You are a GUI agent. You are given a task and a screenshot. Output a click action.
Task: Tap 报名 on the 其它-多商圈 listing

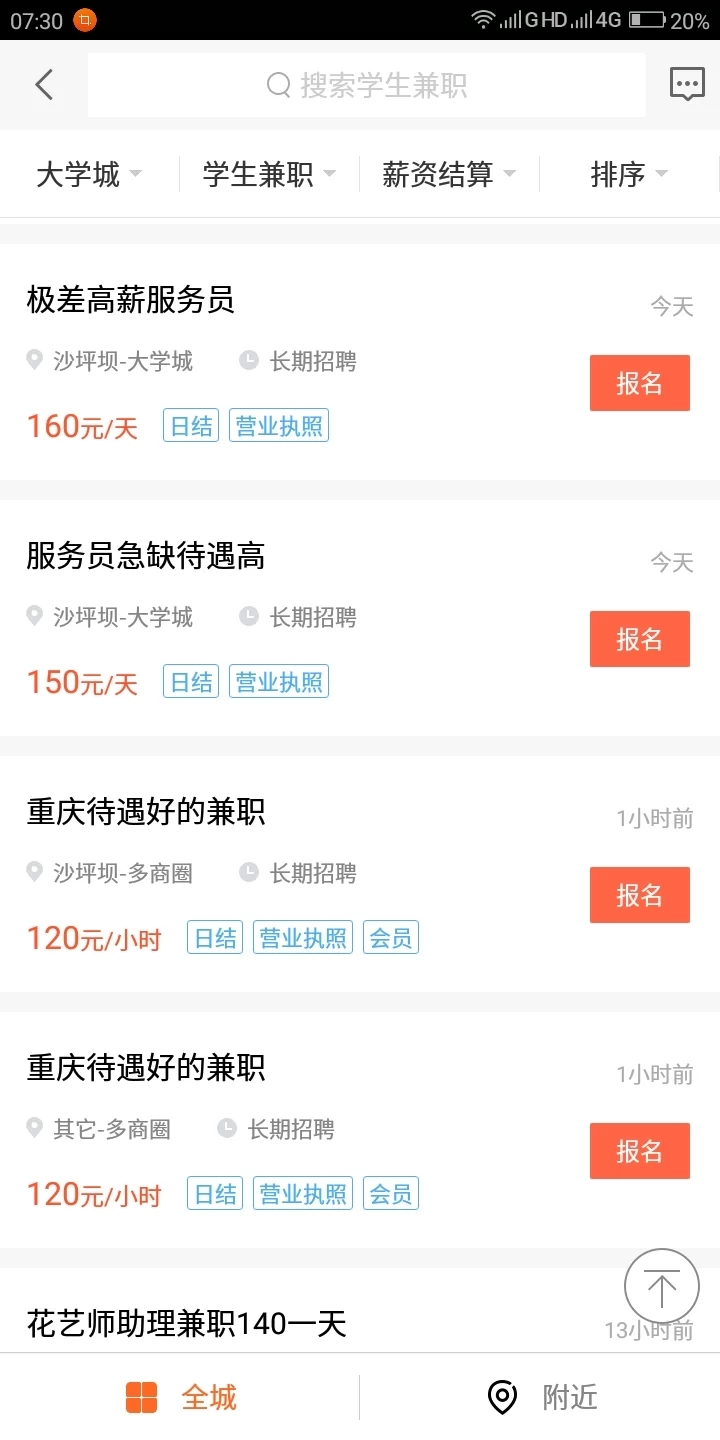tap(639, 1151)
